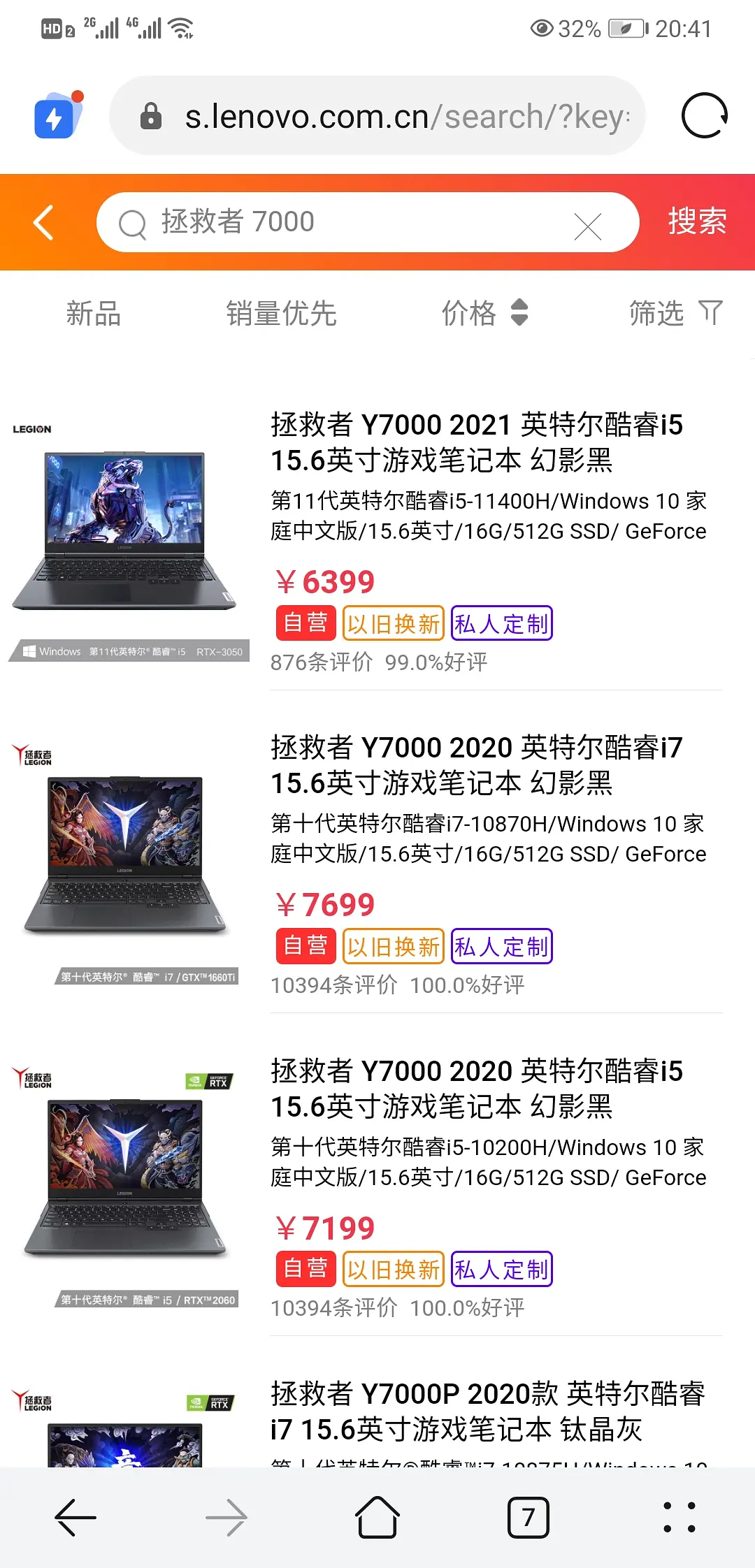
Task: Go to the browser home page
Action: [x=377, y=1518]
